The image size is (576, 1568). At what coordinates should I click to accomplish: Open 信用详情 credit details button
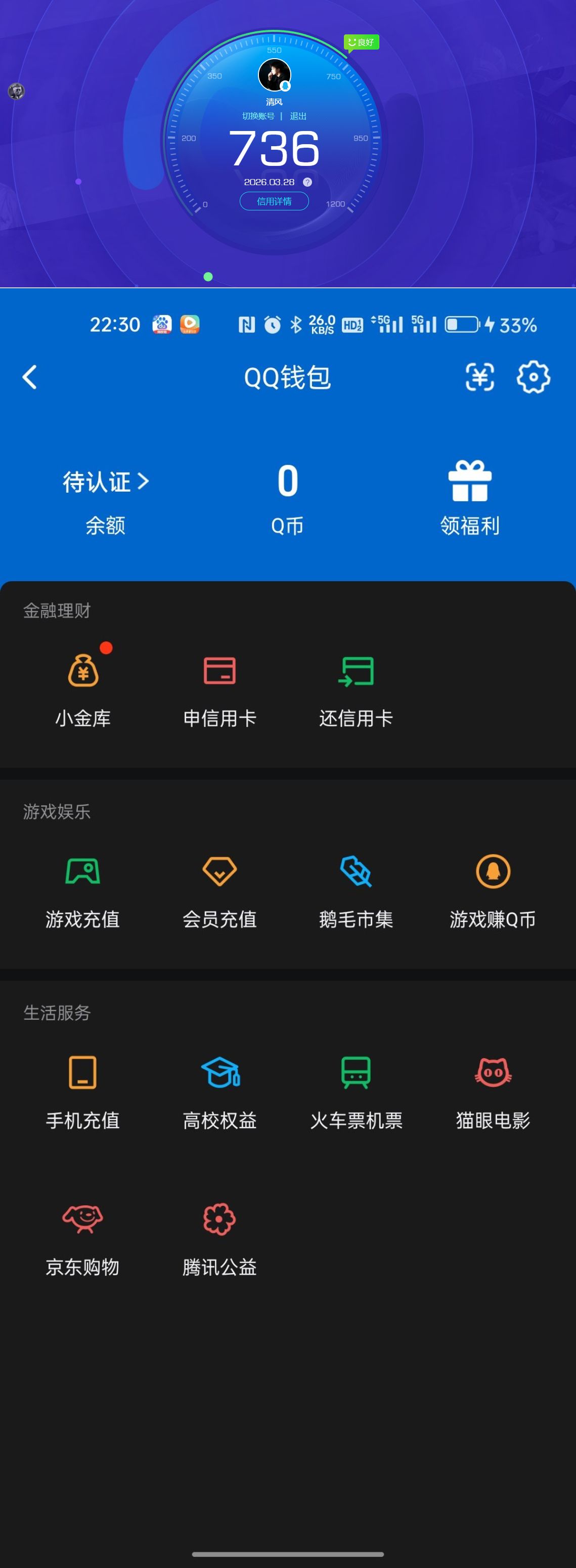pos(275,201)
